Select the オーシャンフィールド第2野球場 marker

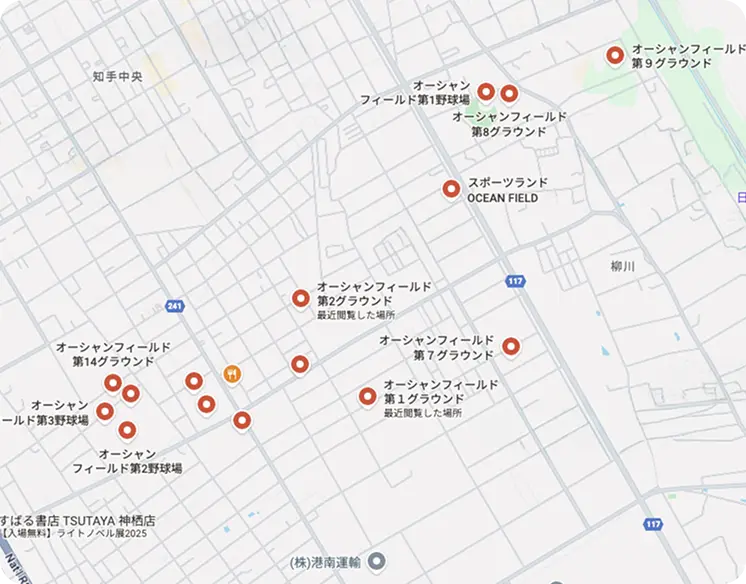[x=127, y=430]
